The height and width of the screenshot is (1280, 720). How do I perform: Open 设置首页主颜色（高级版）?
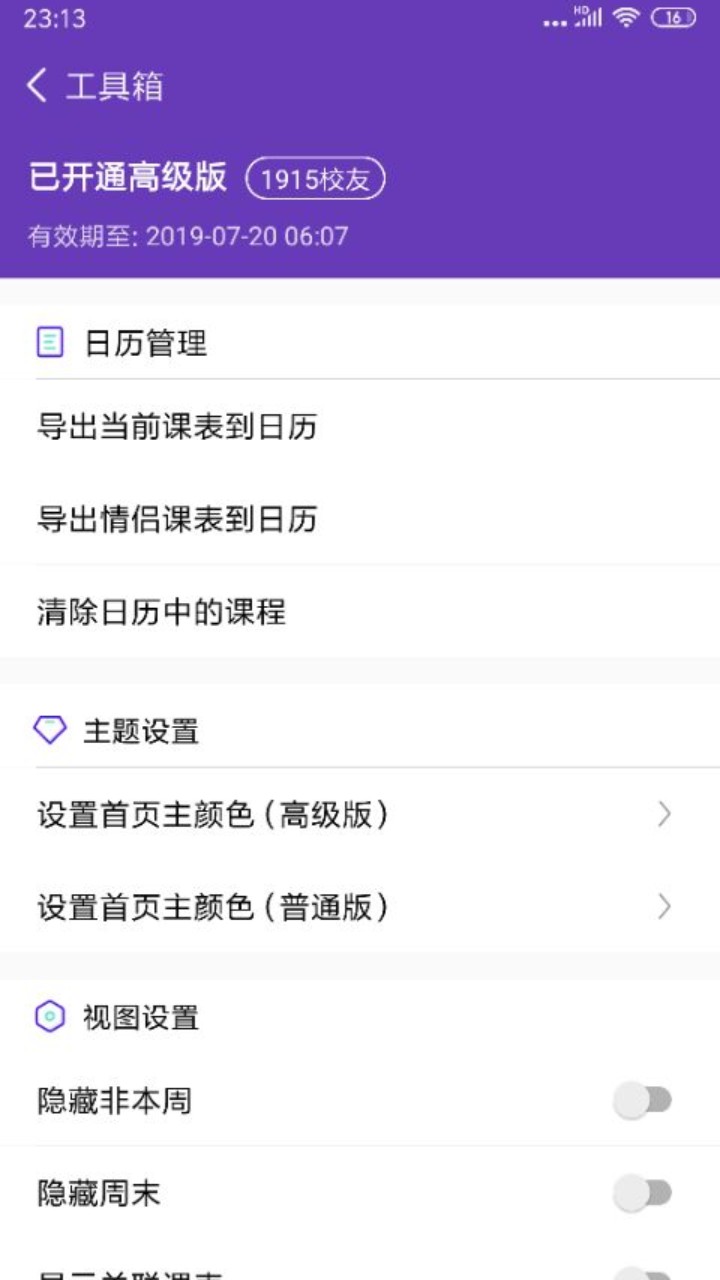(360, 815)
